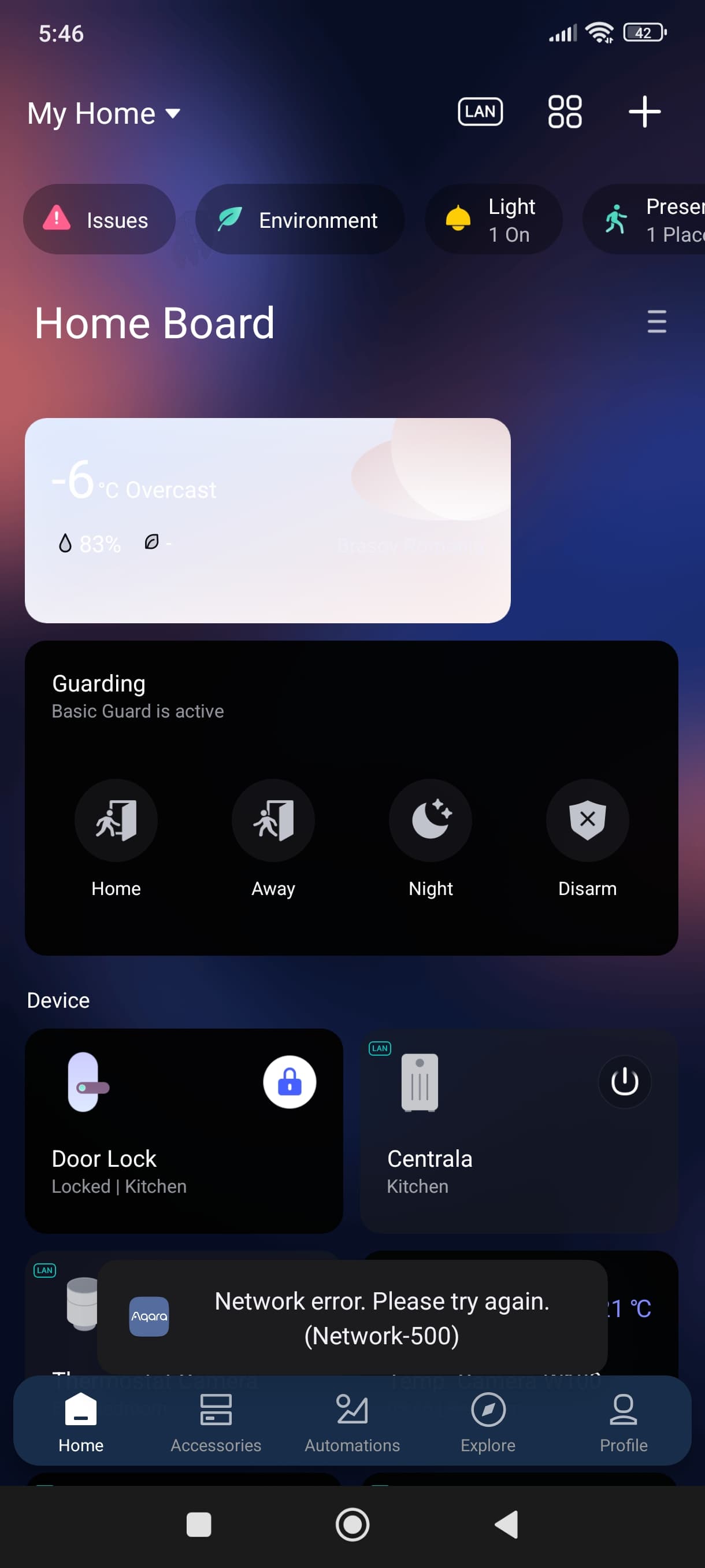Open Home Board list menu icon
The height and width of the screenshot is (1568, 705).
[x=656, y=321]
